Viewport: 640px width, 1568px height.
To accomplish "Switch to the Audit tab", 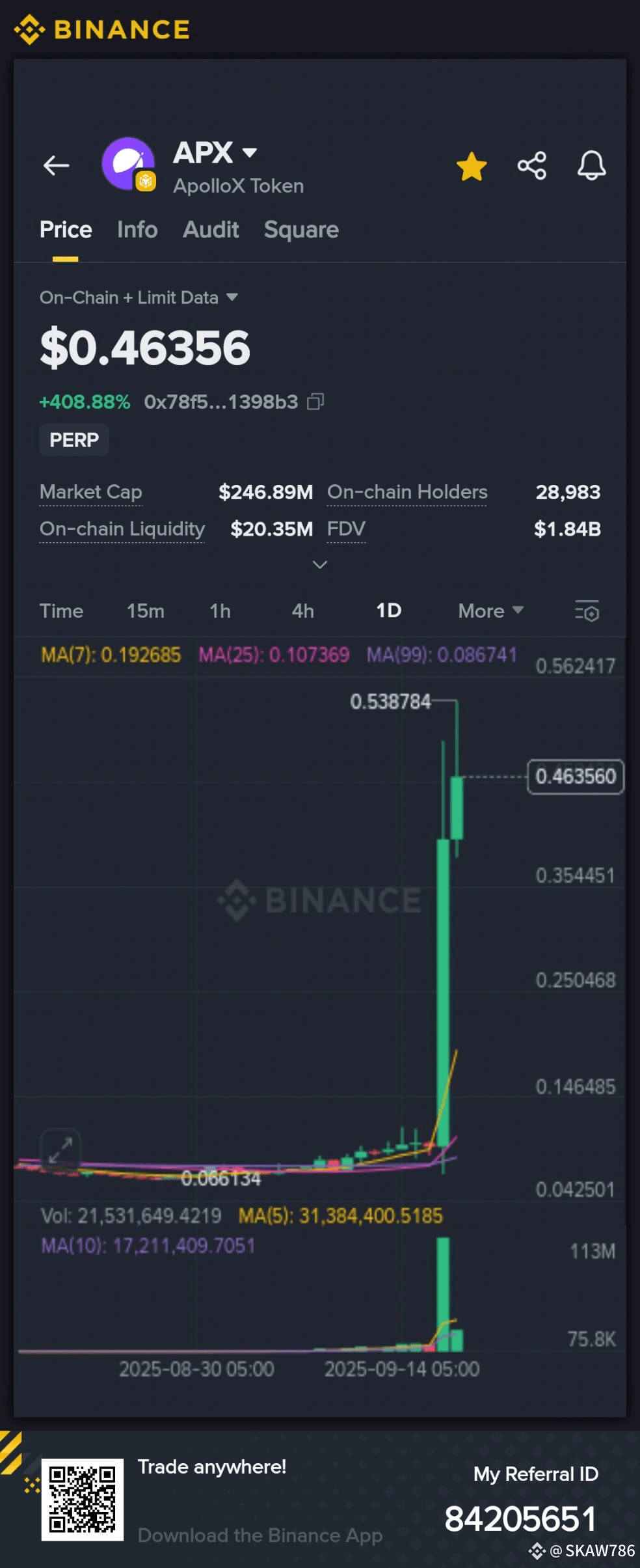I will (211, 230).
